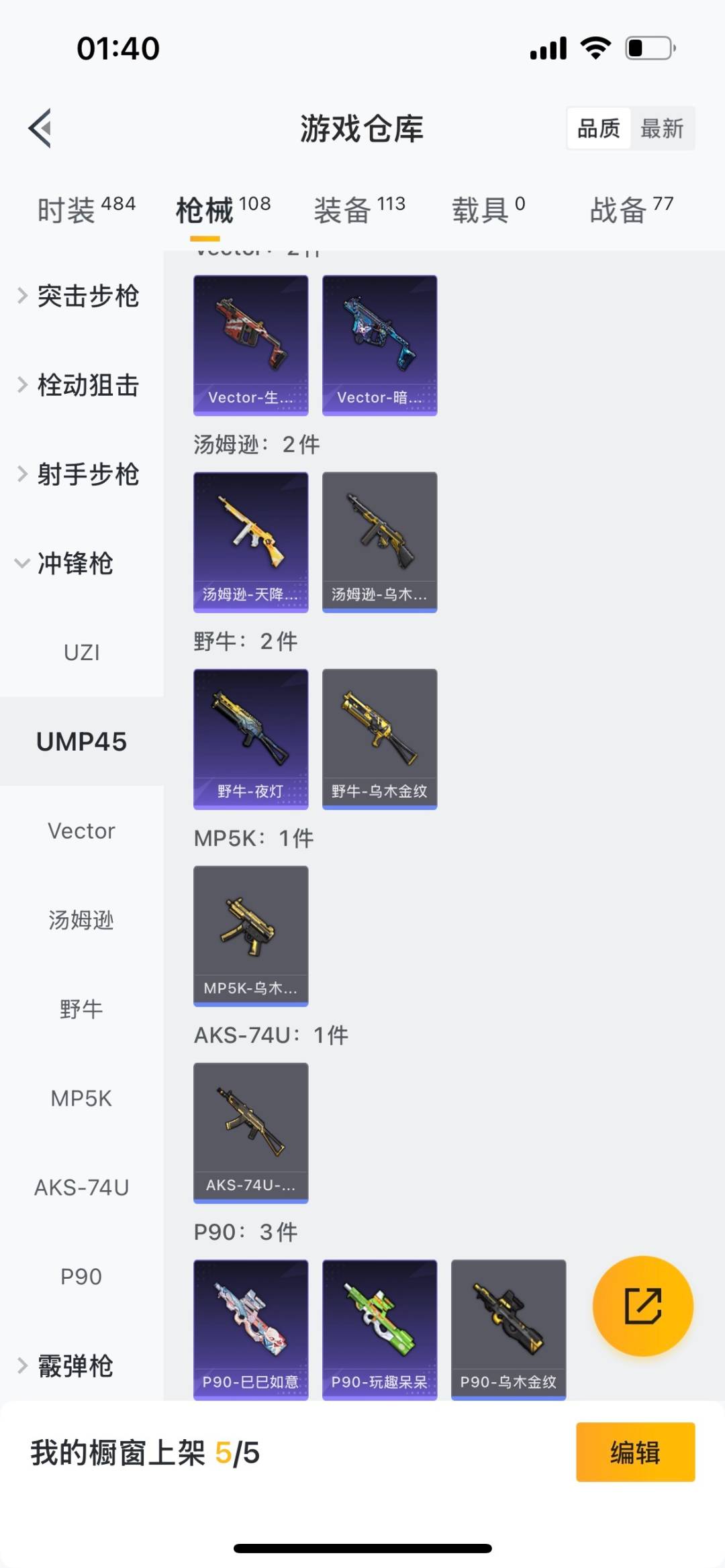Tap the yellow floating share button
The image size is (725, 1568).
(x=642, y=1306)
